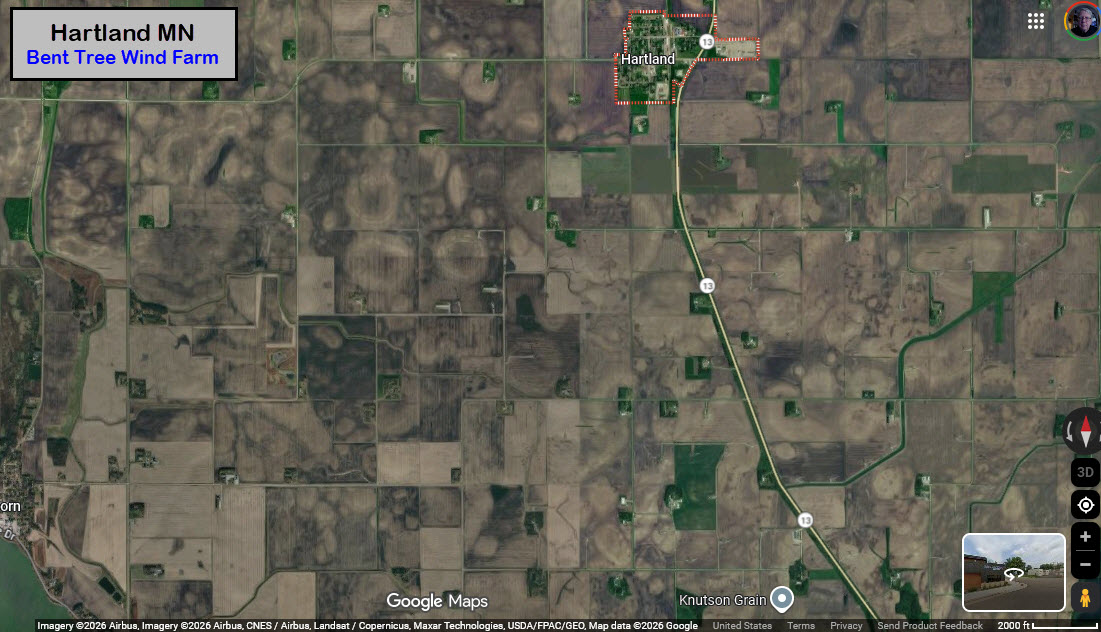Reset map orientation with the compass
The height and width of the screenshot is (632, 1101).
click(1085, 432)
